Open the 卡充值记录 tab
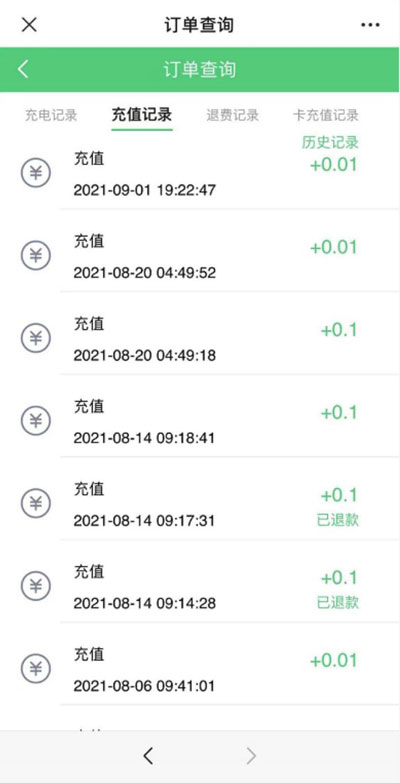Viewport: 400px width, 783px height. pos(326,115)
